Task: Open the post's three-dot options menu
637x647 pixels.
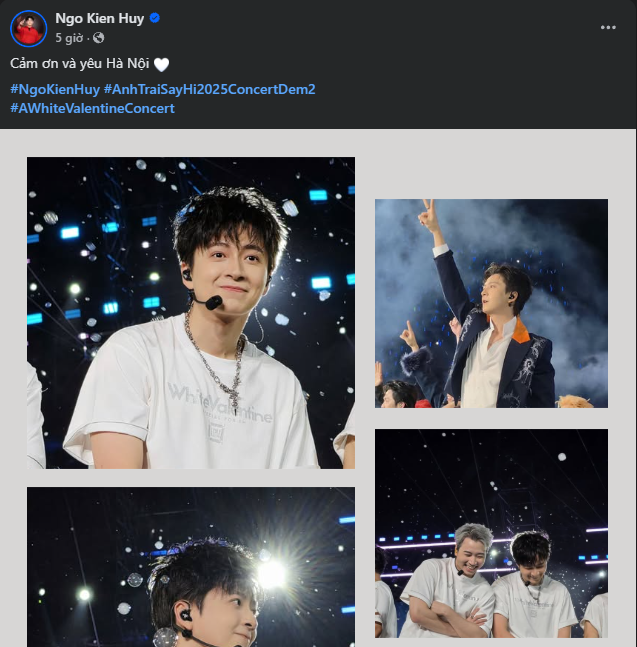Action: tap(608, 27)
